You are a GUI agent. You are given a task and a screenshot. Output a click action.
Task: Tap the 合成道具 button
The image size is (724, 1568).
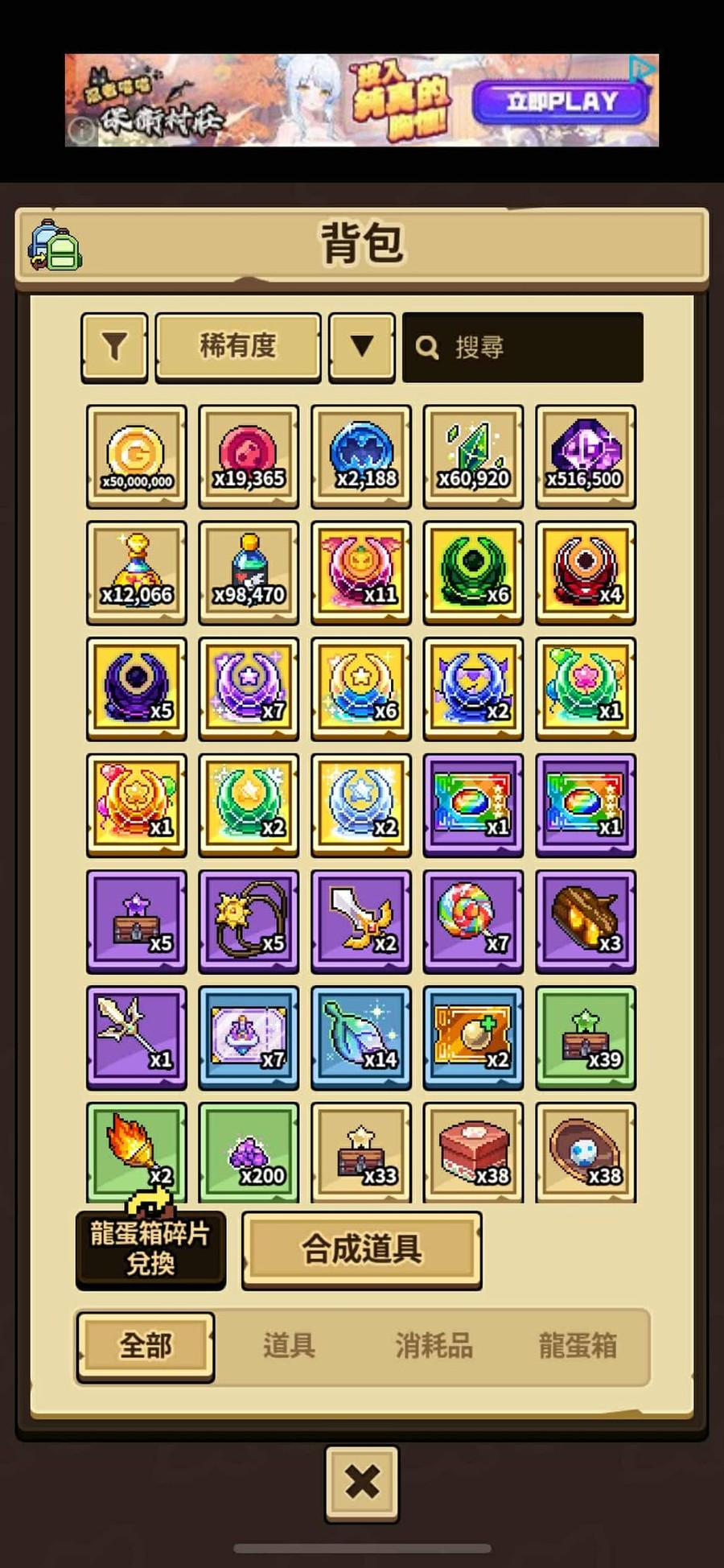[362, 1249]
